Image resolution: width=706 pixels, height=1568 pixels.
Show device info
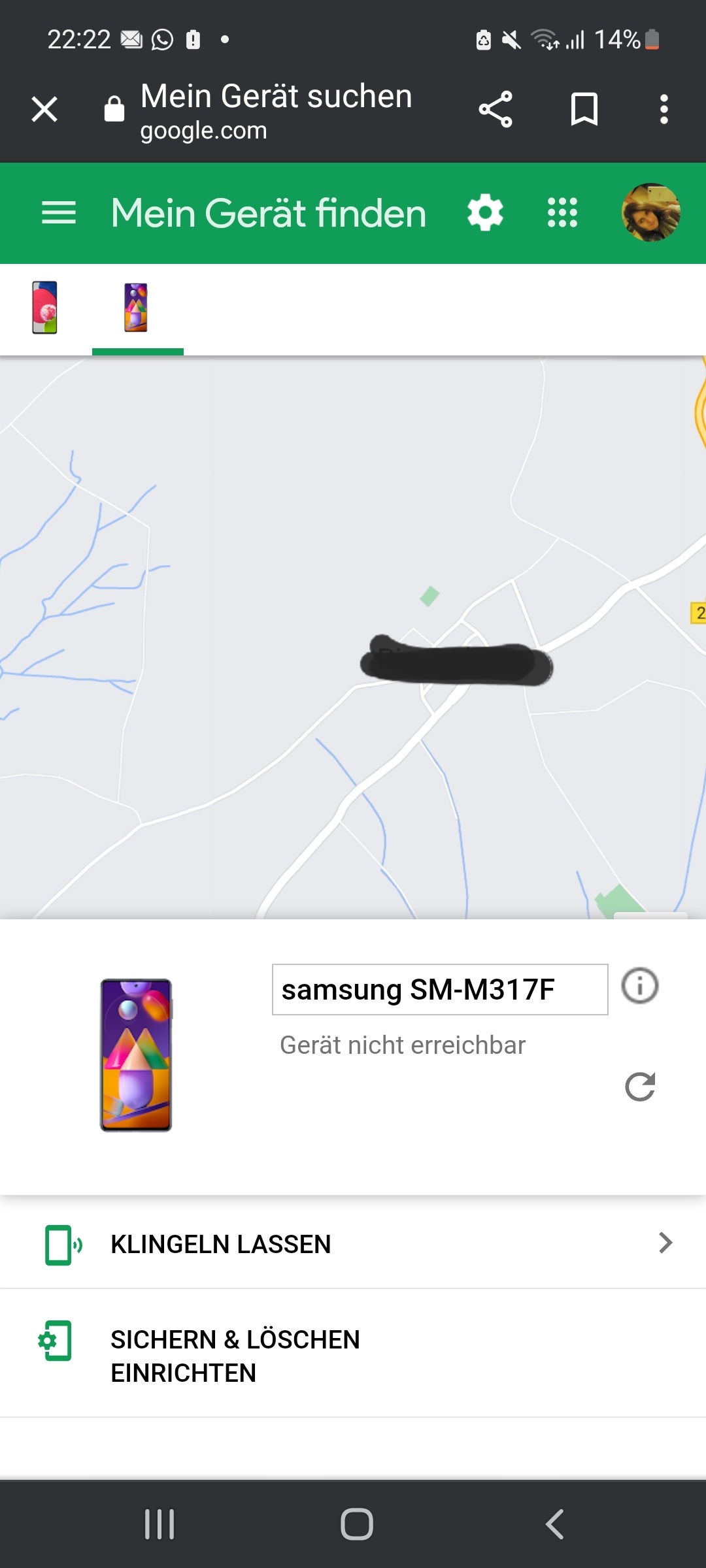pos(639,986)
